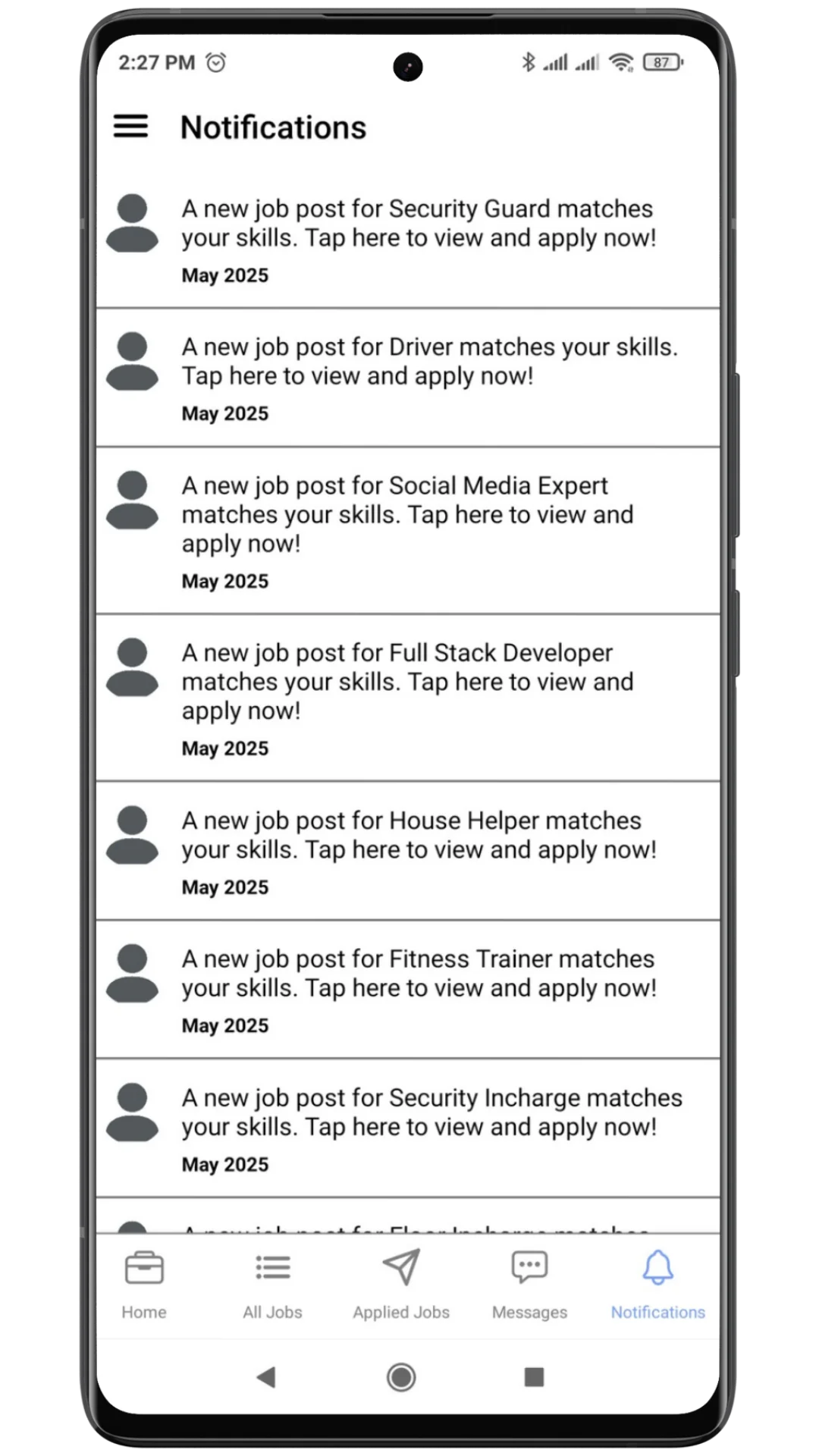The image size is (819, 1456).
Task: Tap the system home button
Action: [401, 1377]
